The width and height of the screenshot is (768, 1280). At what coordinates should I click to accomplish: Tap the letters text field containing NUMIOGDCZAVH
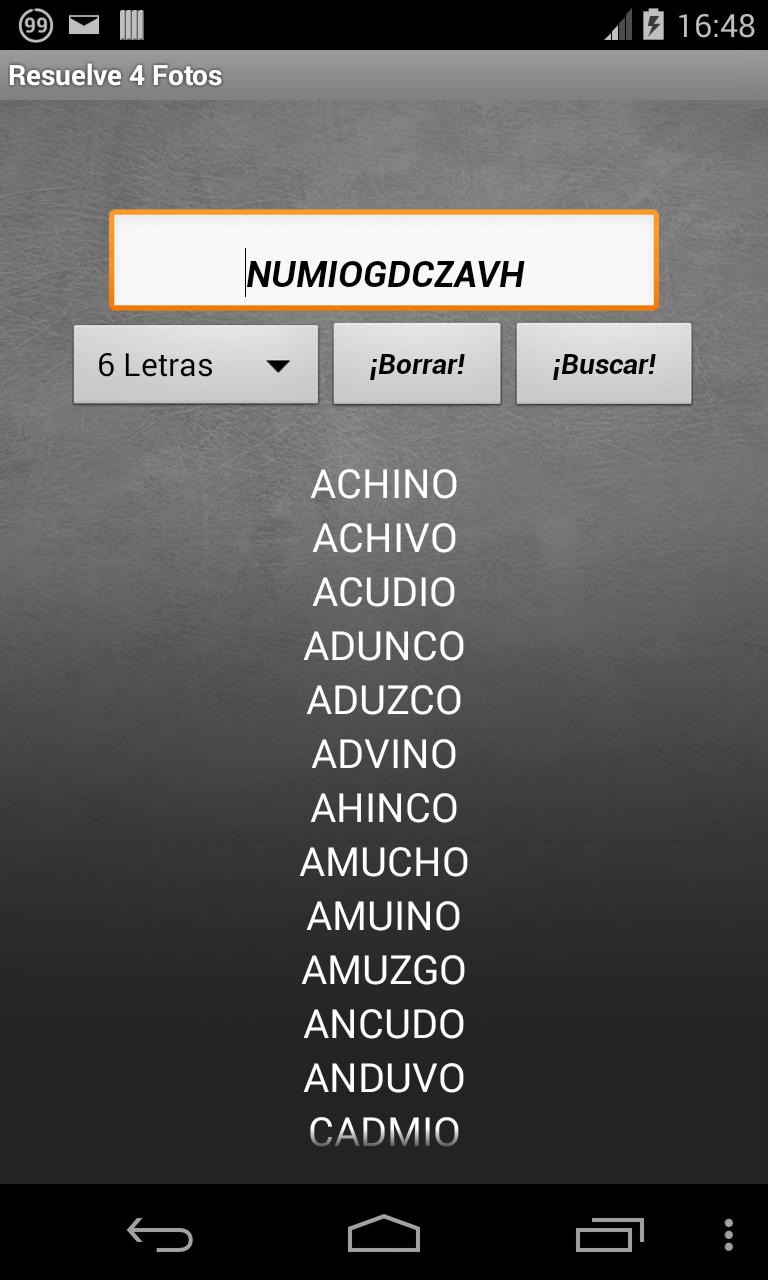click(384, 260)
